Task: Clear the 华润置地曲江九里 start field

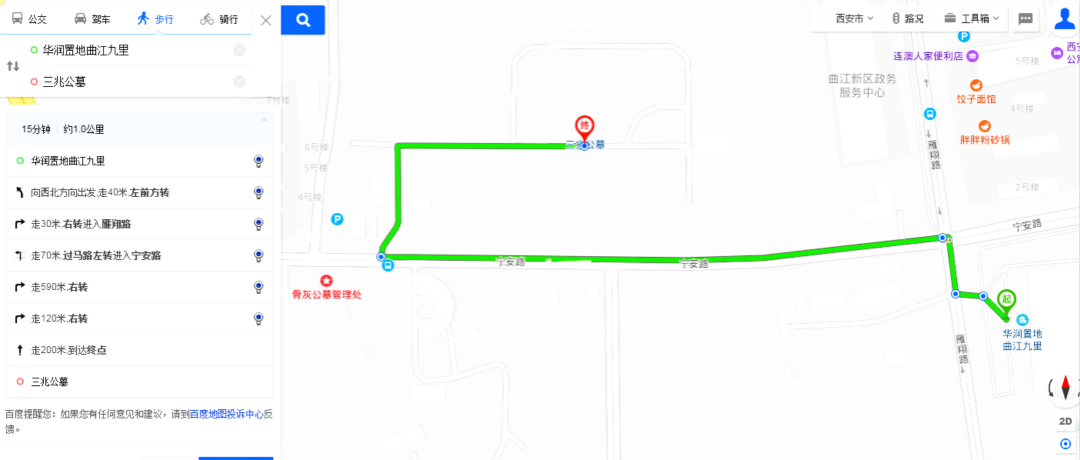Action: click(239, 50)
